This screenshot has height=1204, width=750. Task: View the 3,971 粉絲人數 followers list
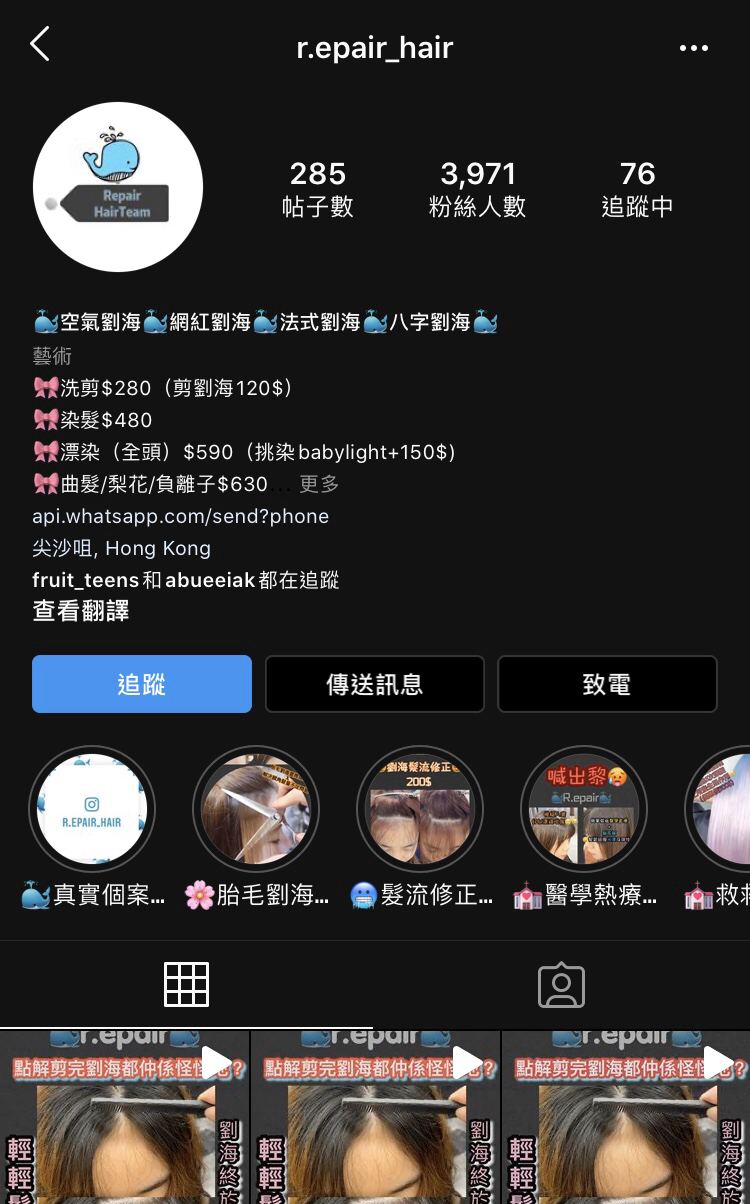(478, 189)
